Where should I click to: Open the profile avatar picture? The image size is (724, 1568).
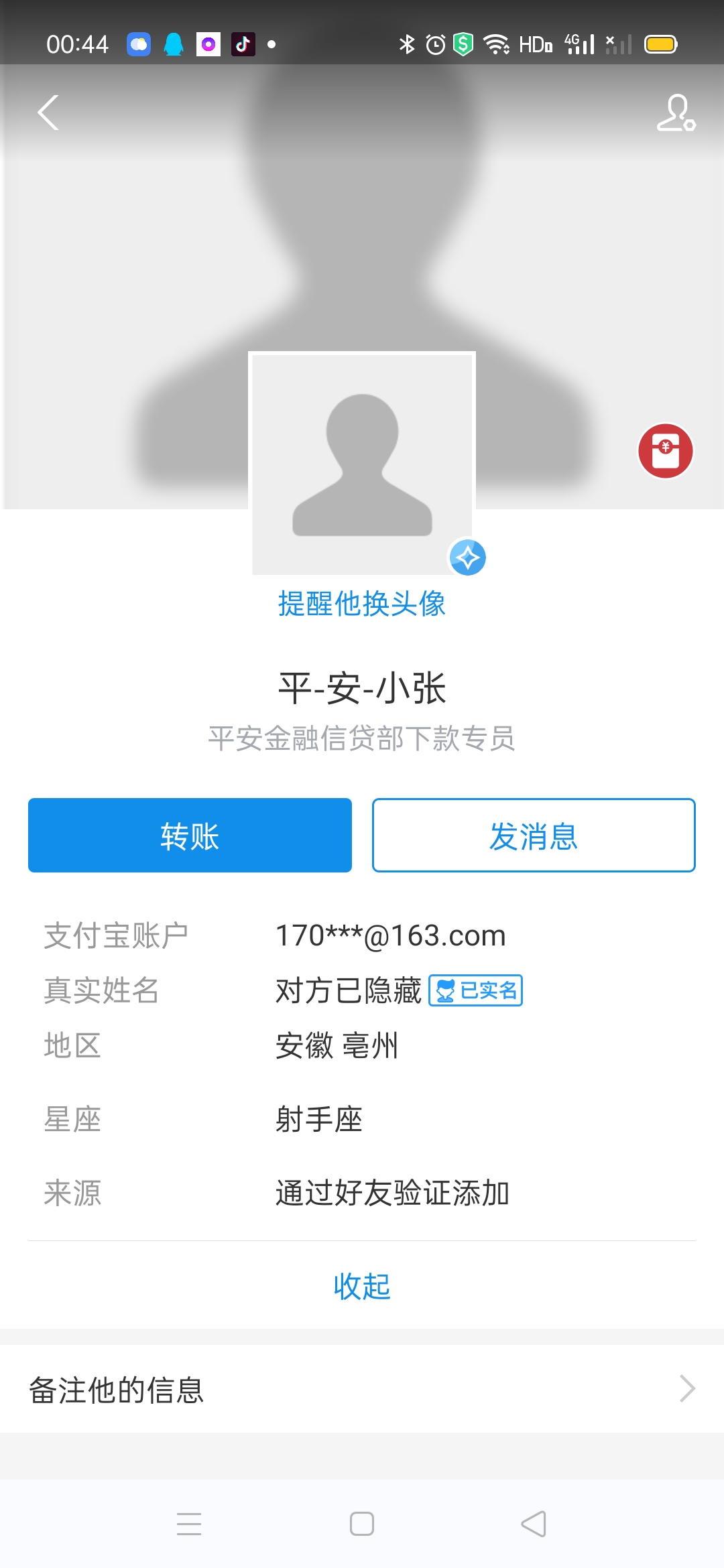(x=362, y=464)
